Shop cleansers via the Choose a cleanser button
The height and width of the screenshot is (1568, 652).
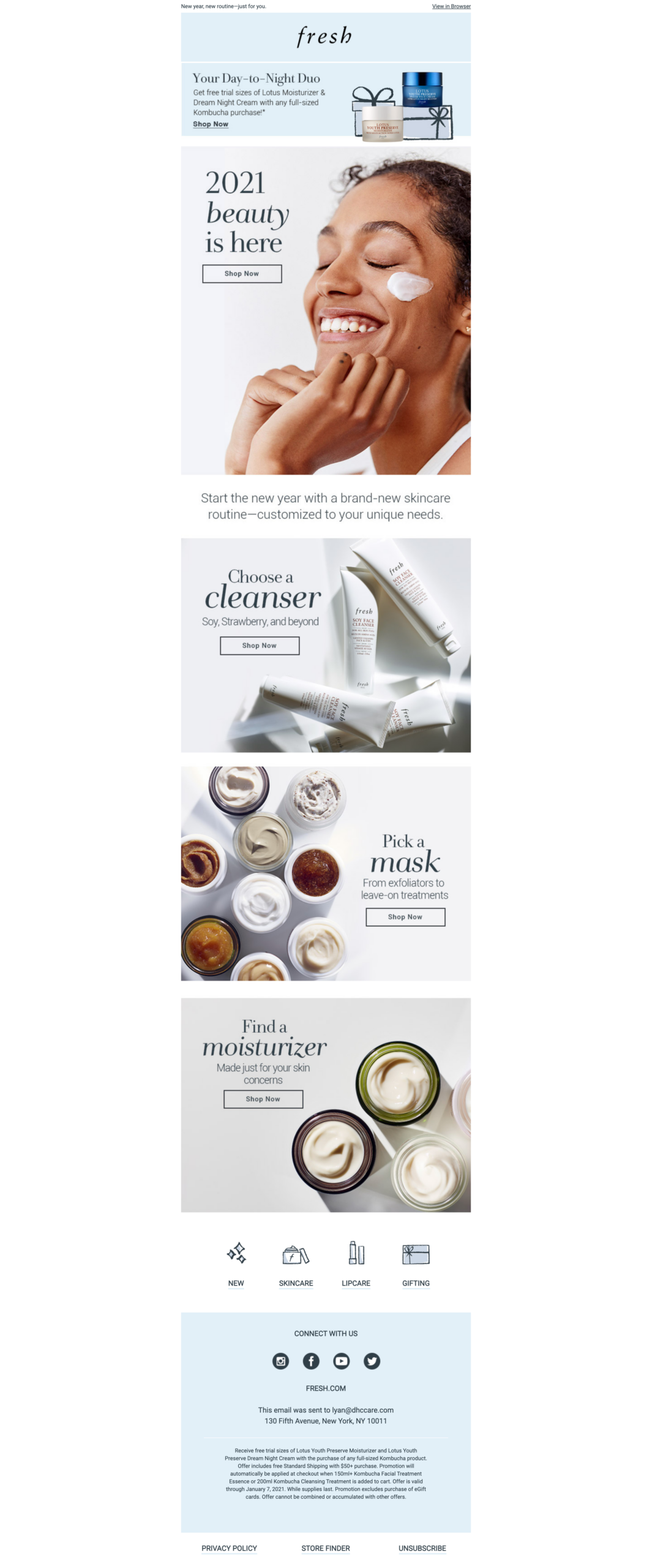click(x=259, y=645)
